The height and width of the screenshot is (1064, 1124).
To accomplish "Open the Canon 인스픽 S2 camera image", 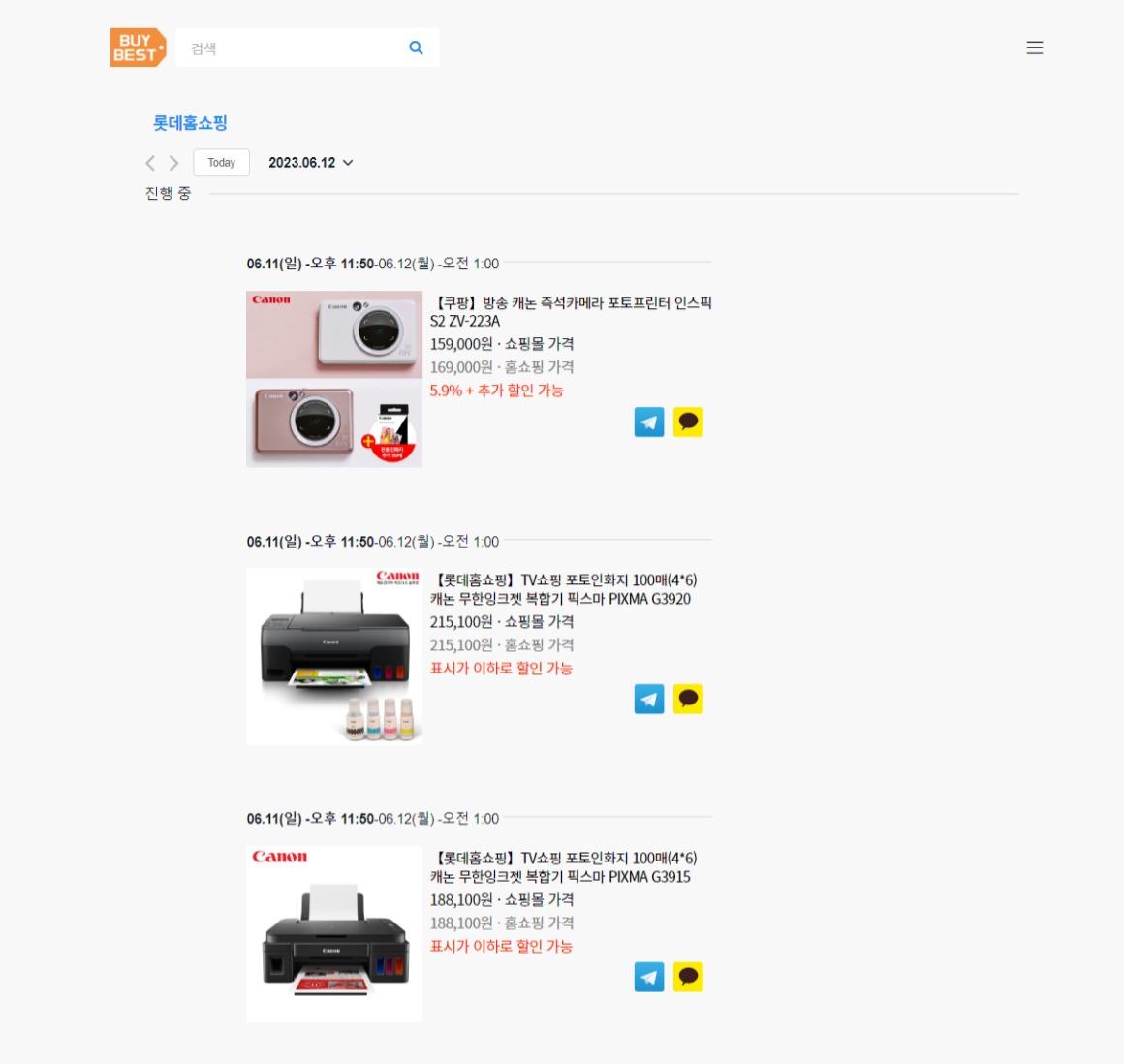I will click(x=334, y=379).
